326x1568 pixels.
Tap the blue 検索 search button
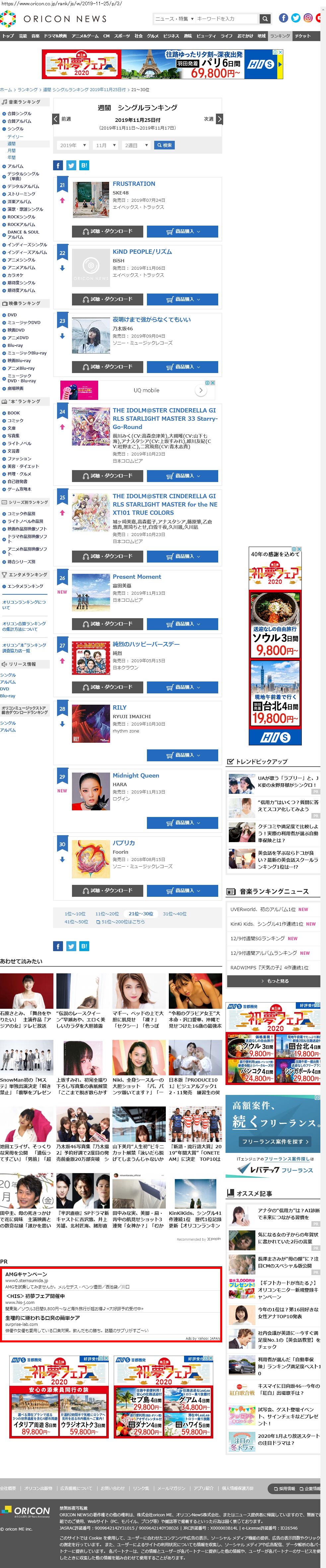pyautogui.click(x=164, y=145)
